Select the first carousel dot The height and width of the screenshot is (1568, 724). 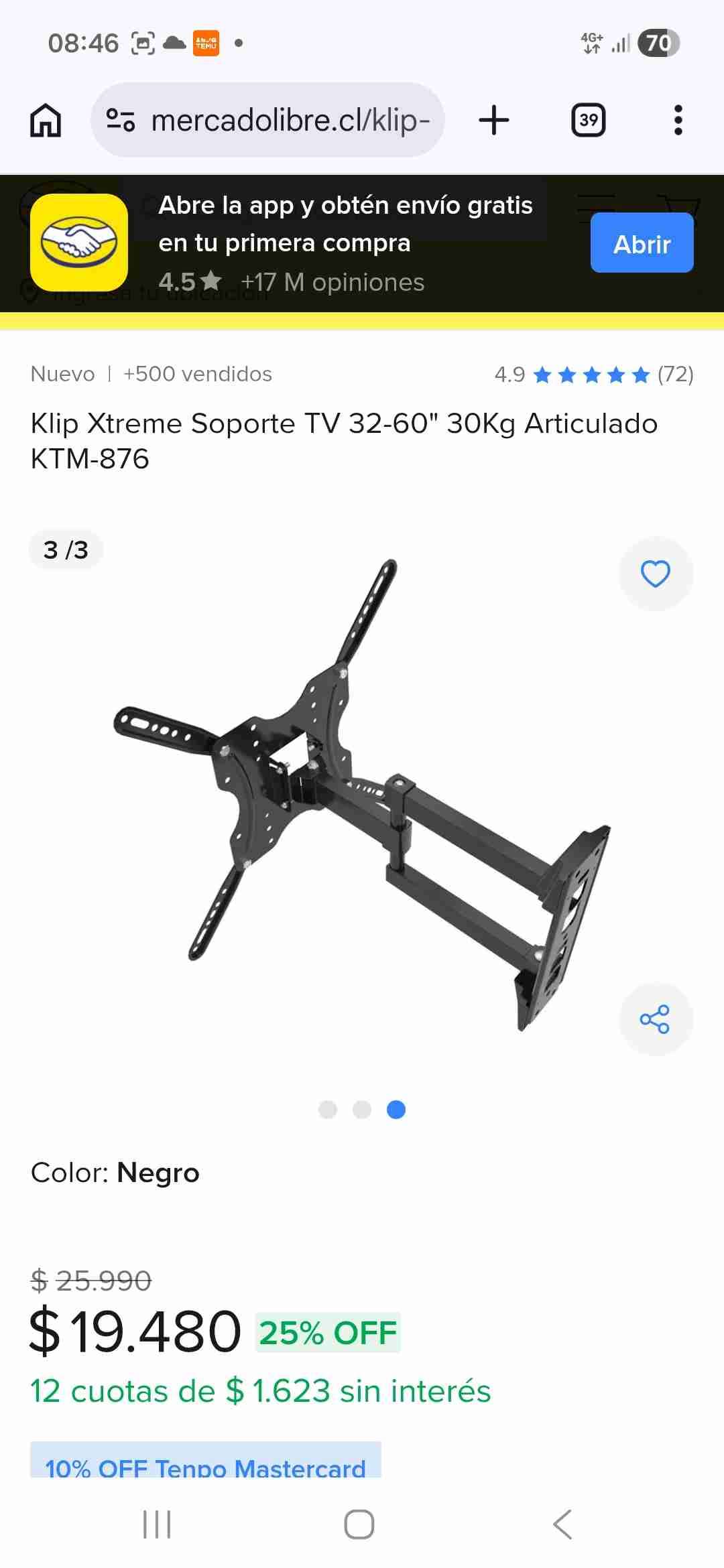328,1110
